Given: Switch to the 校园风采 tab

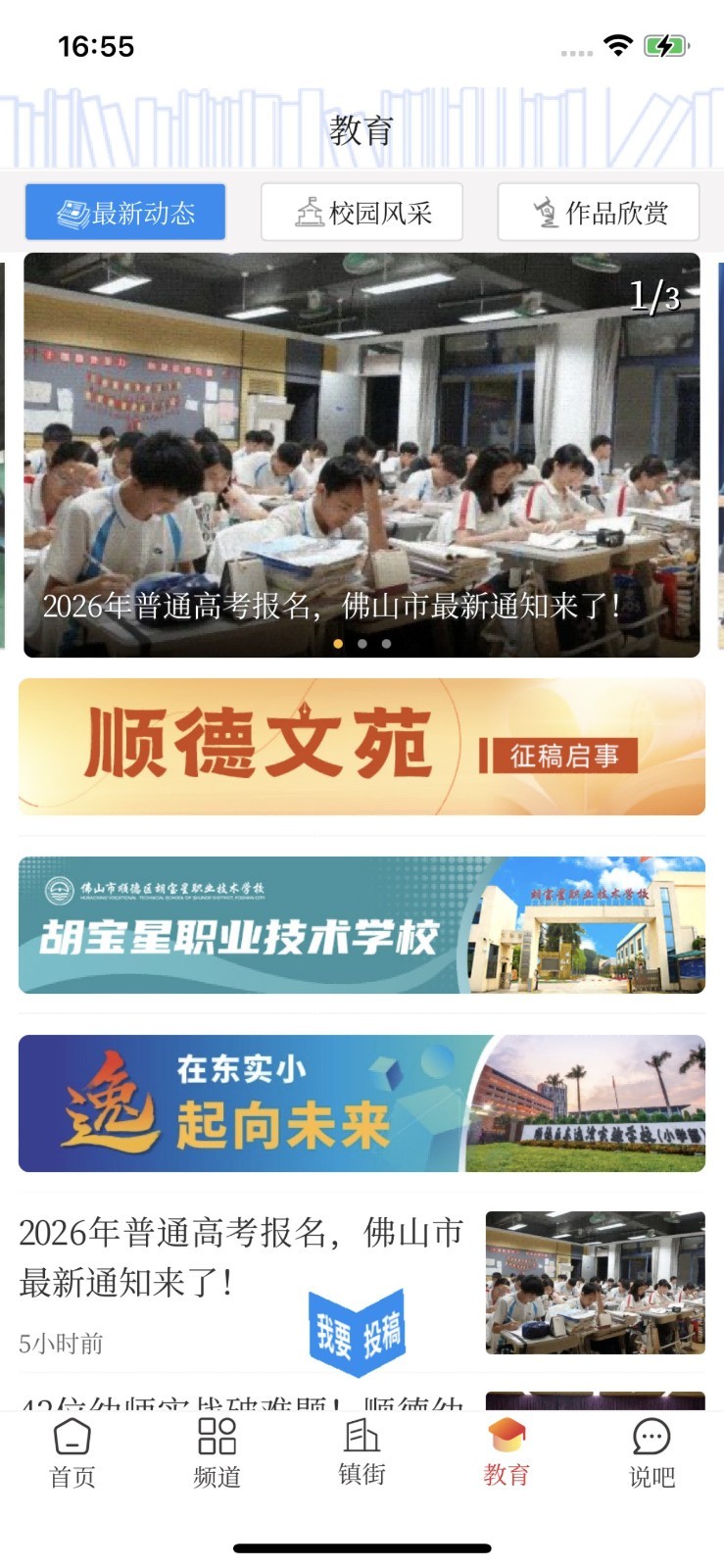Looking at the screenshot, I should [362, 212].
